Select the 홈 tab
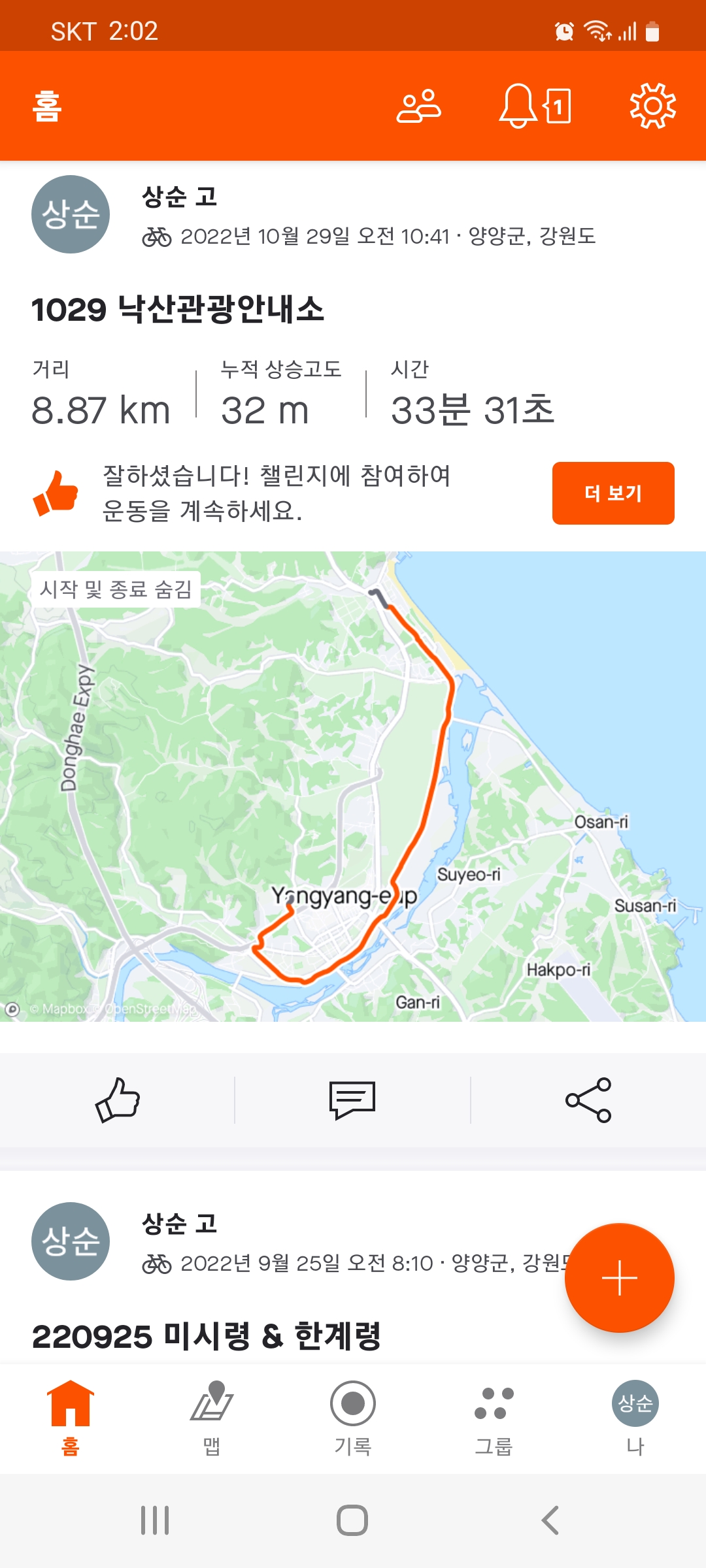The image size is (706, 1568). coord(71,1418)
